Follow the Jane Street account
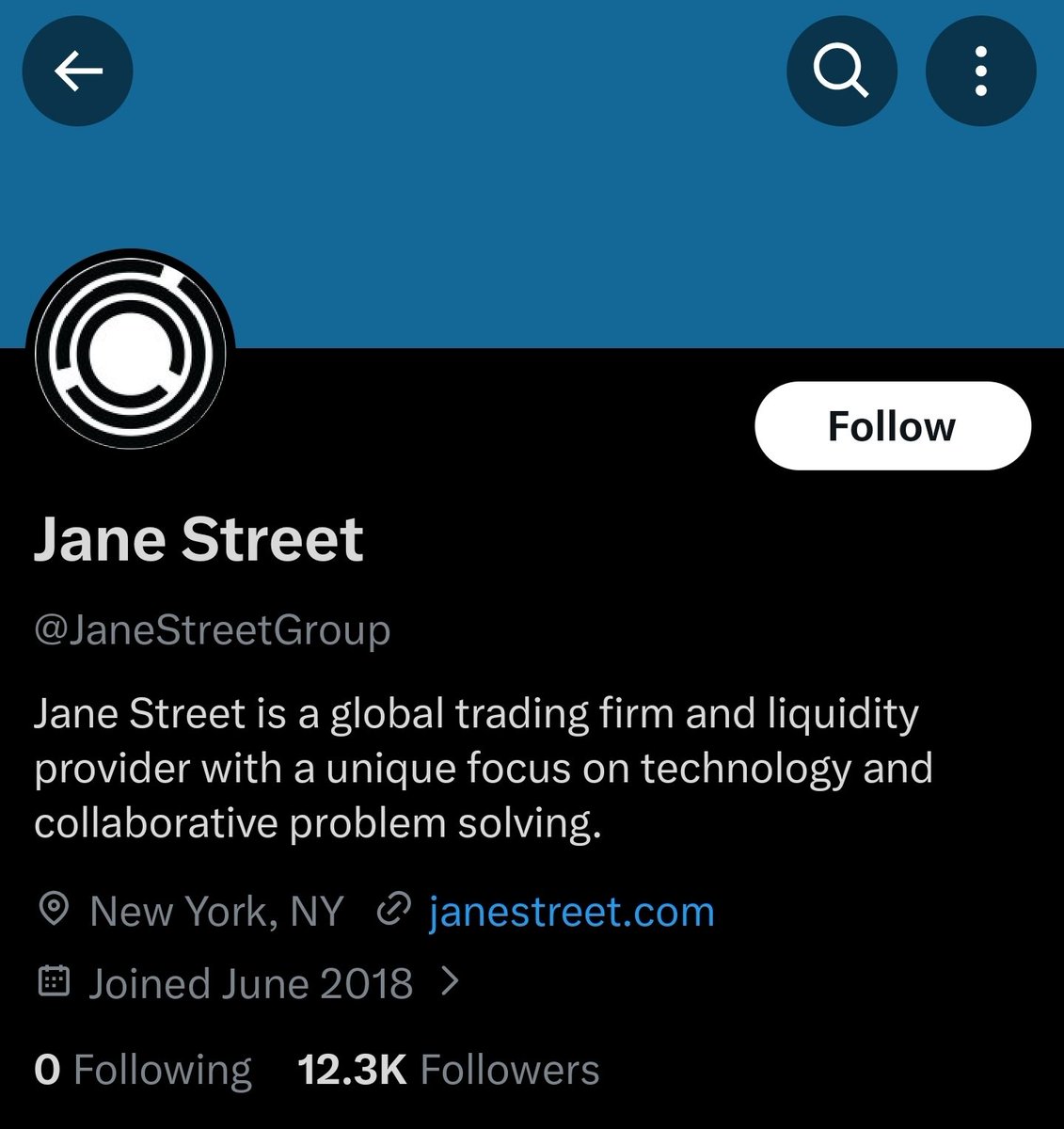This screenshot has height=1129, width=1064. coord(892,426)
